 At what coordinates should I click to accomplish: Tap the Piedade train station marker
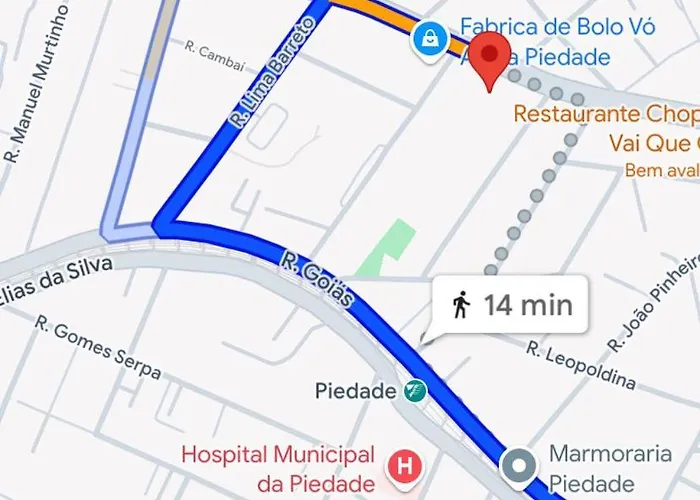415,391
